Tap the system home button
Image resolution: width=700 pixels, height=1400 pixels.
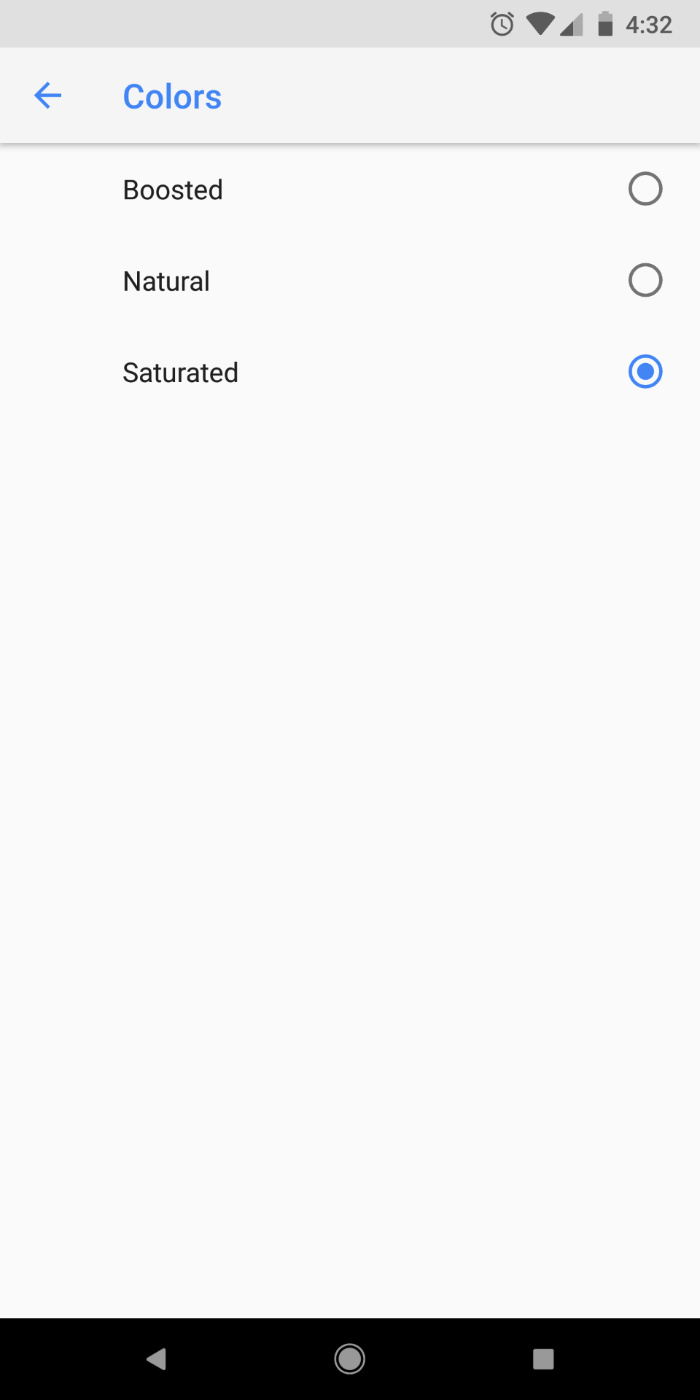point(349,1358)
